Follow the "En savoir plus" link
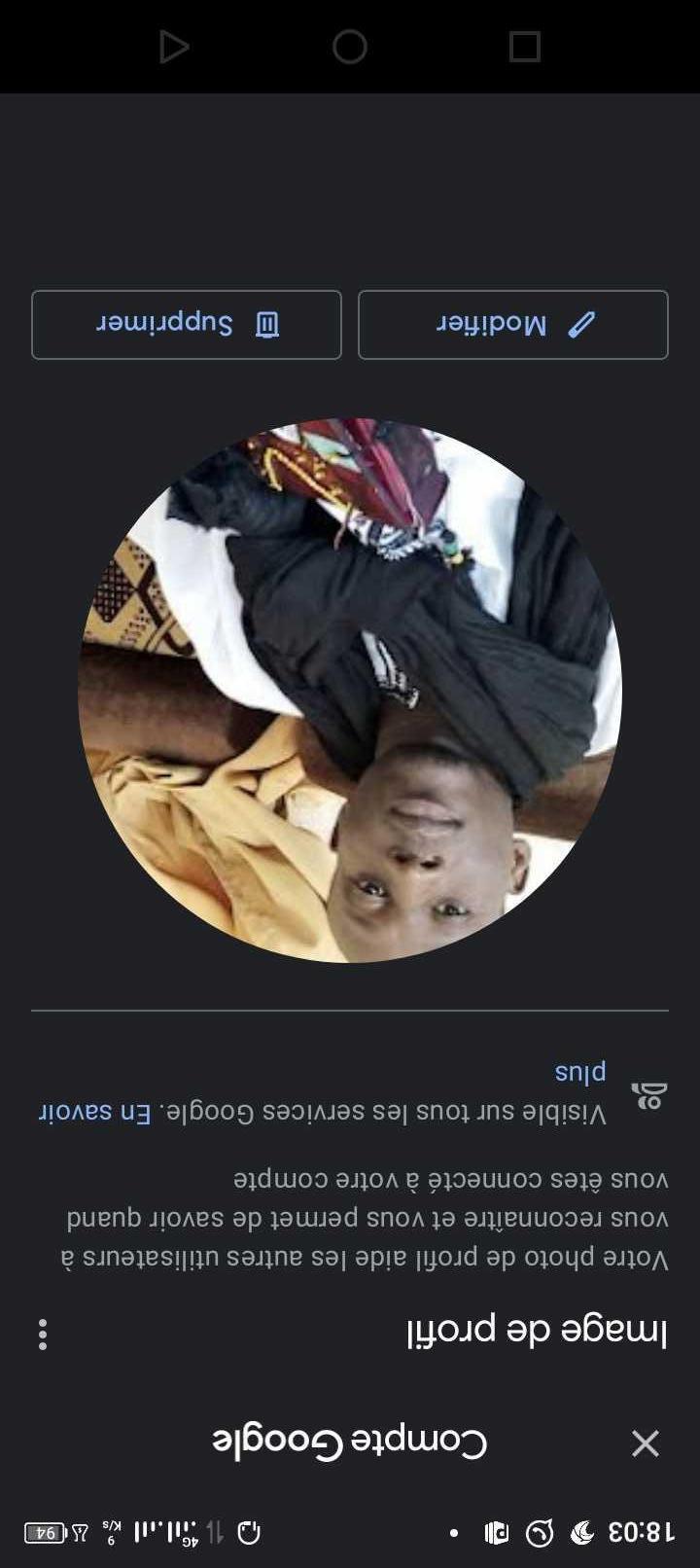700x1568 pixels. [95, 1113]
